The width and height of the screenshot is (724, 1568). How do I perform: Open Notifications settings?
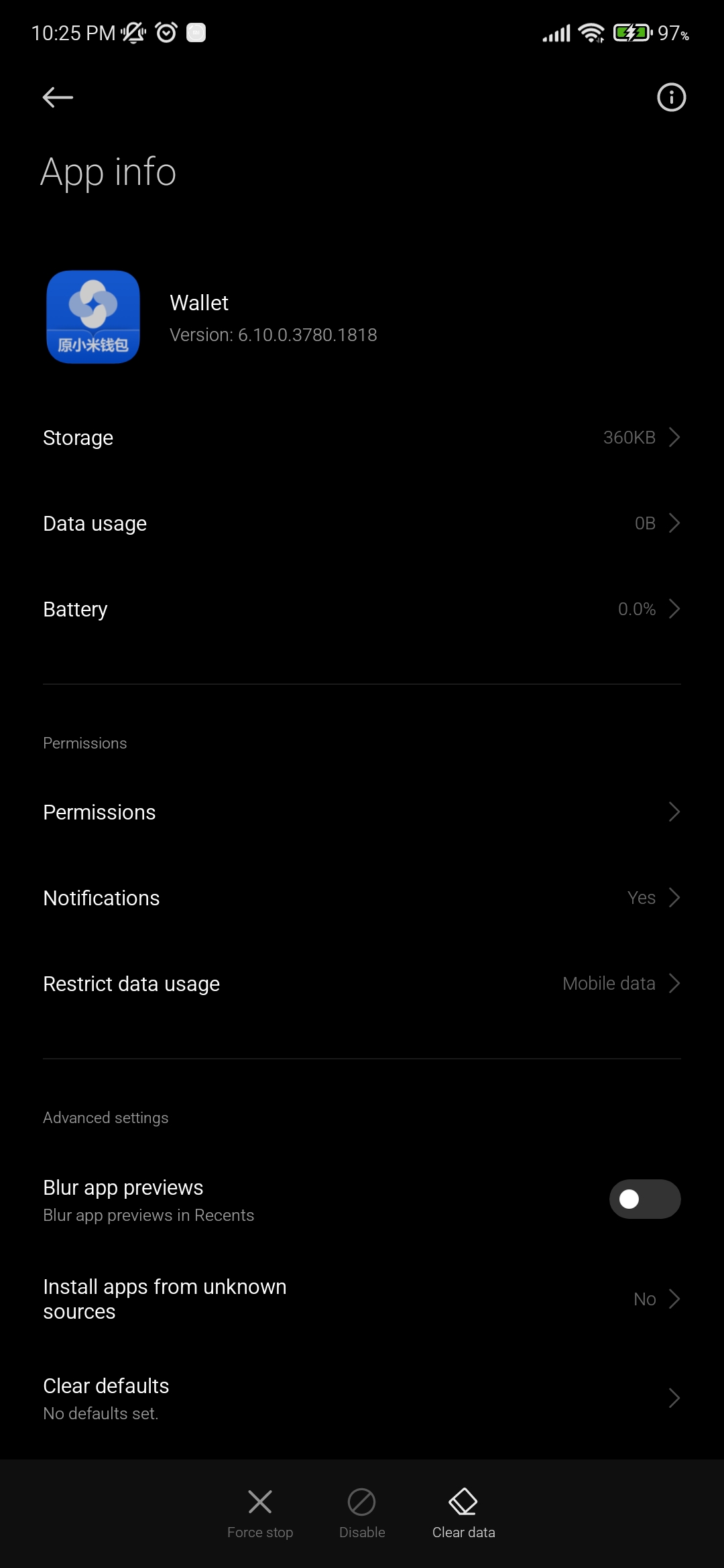point(362,898)
